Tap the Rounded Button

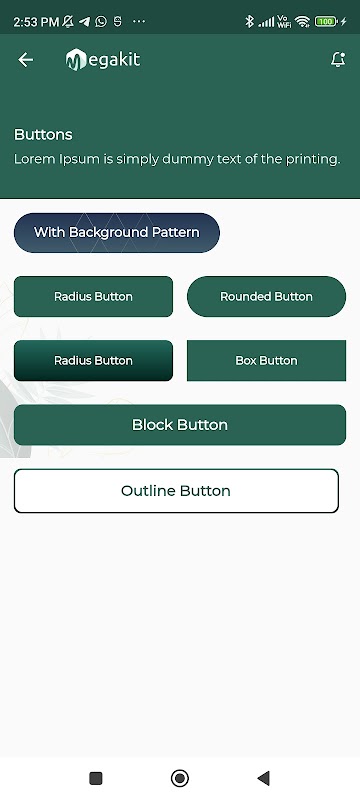[x=266, y=296]
